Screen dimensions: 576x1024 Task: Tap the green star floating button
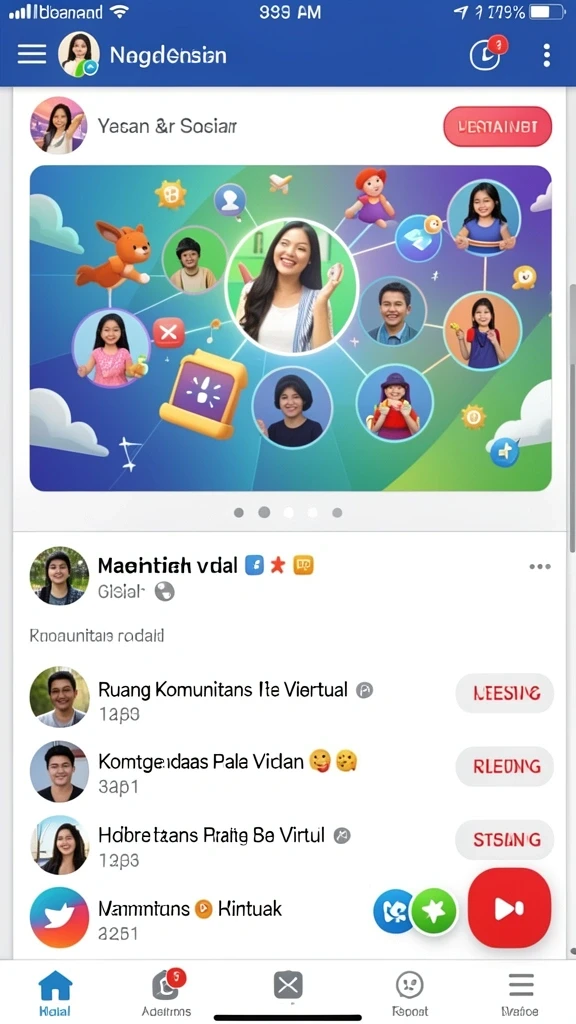point(434,910)
